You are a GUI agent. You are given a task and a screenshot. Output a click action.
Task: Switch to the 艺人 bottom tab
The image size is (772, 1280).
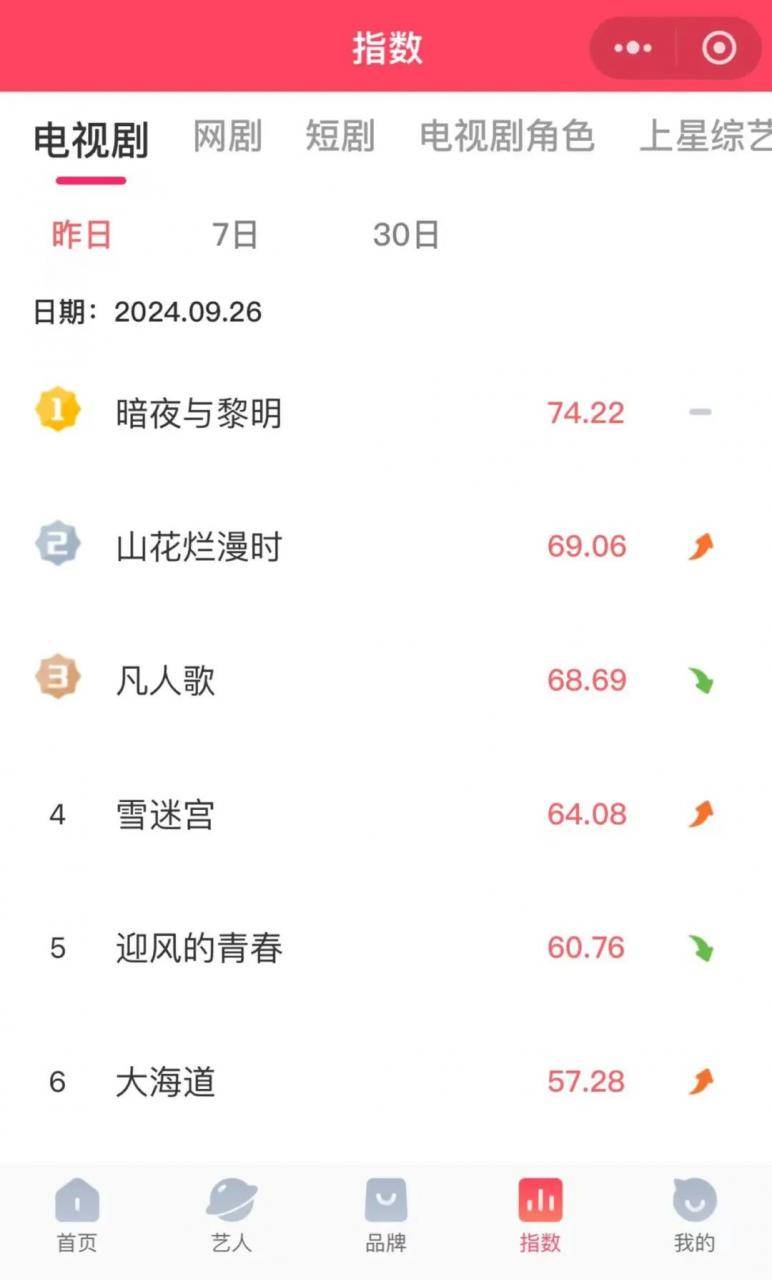coord(232,1215)
